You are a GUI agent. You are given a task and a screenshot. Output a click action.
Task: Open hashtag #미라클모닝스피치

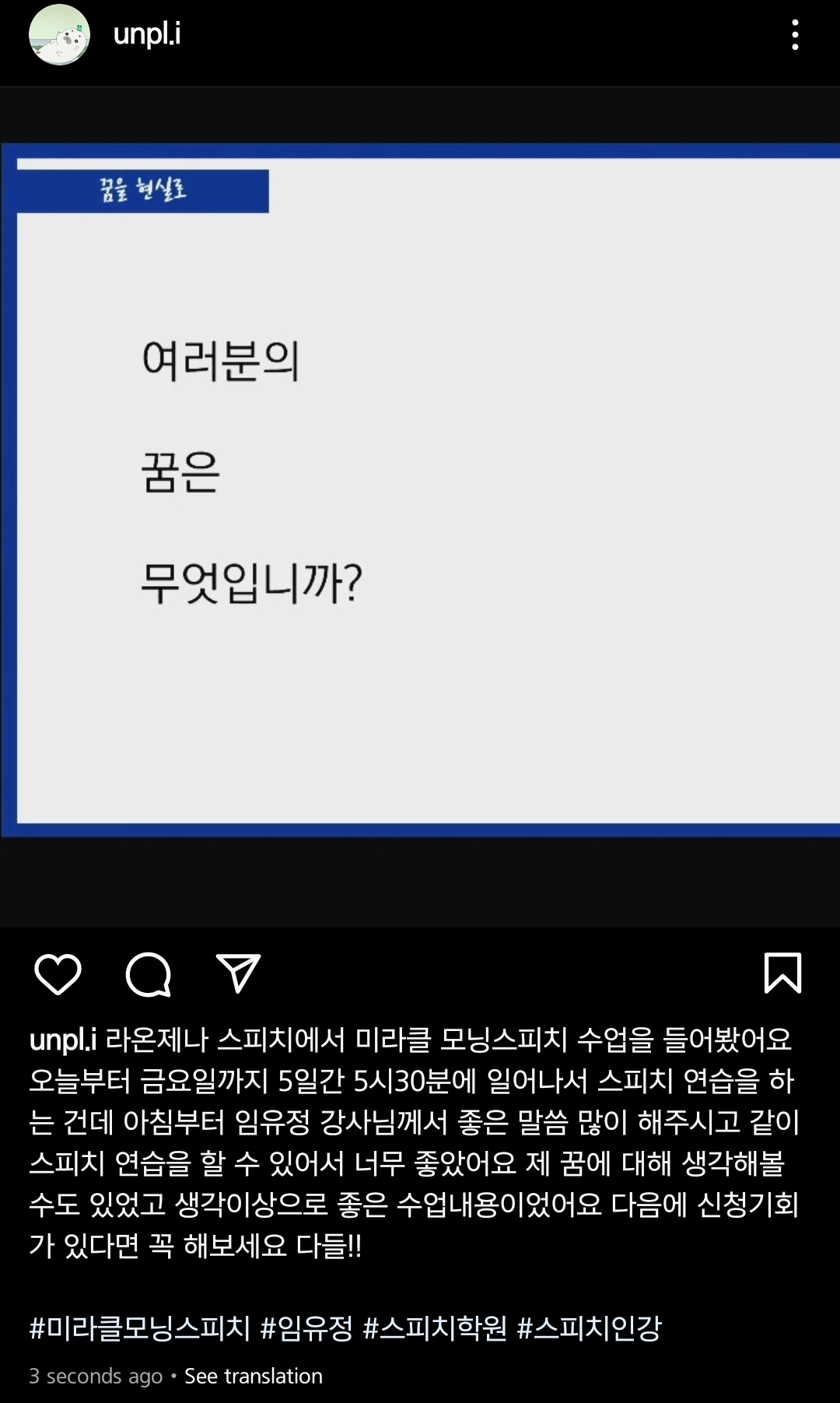(140, 1328)
